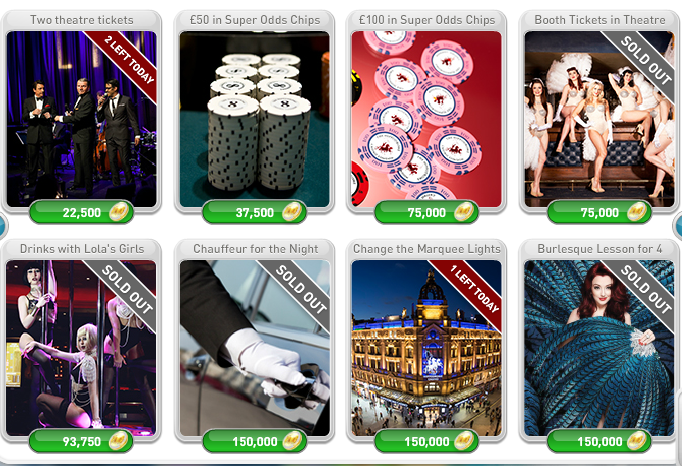Tap the Booth Tickets 75,000 price button
Image resolution: width=682 pixels, height=466 pixels.
coord(599,212)
